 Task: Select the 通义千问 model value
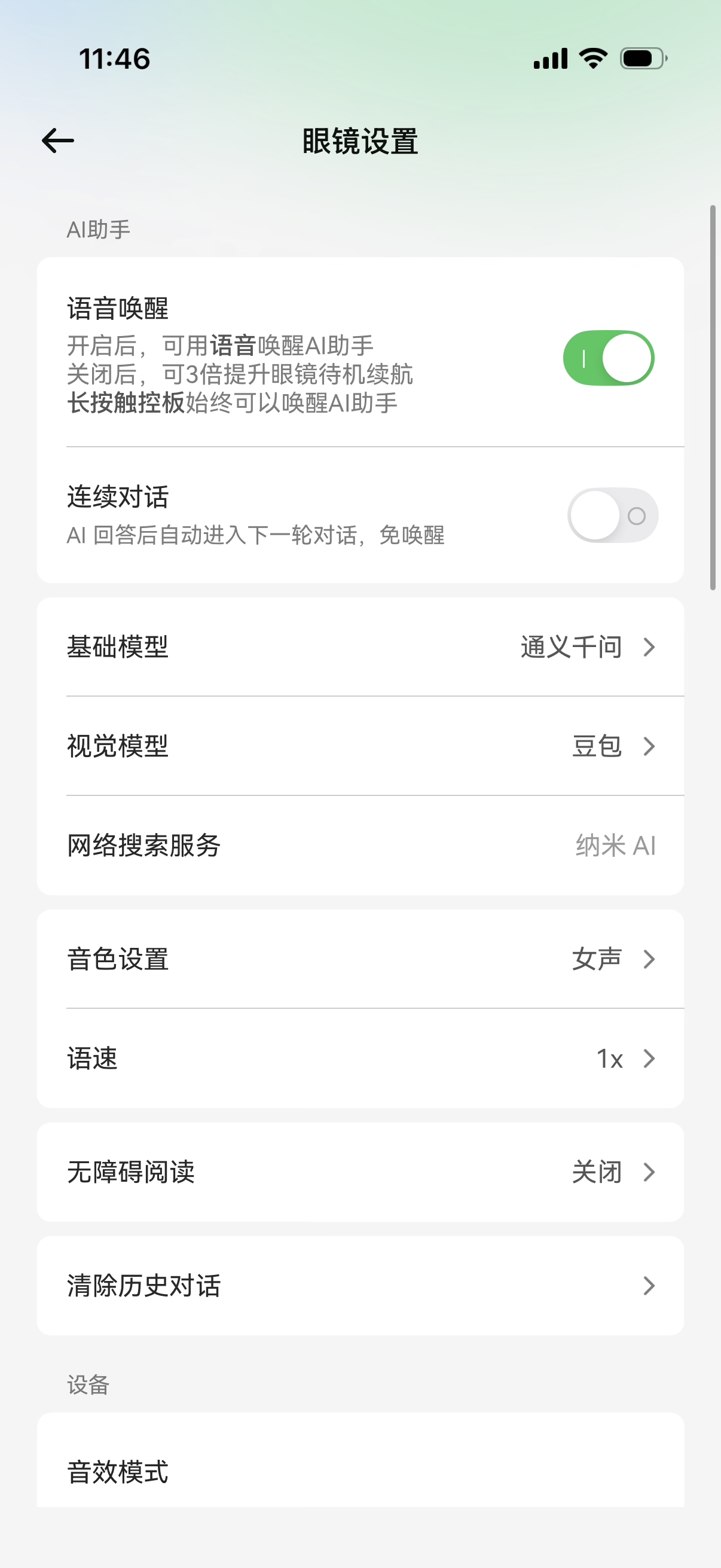click(572, 647)
